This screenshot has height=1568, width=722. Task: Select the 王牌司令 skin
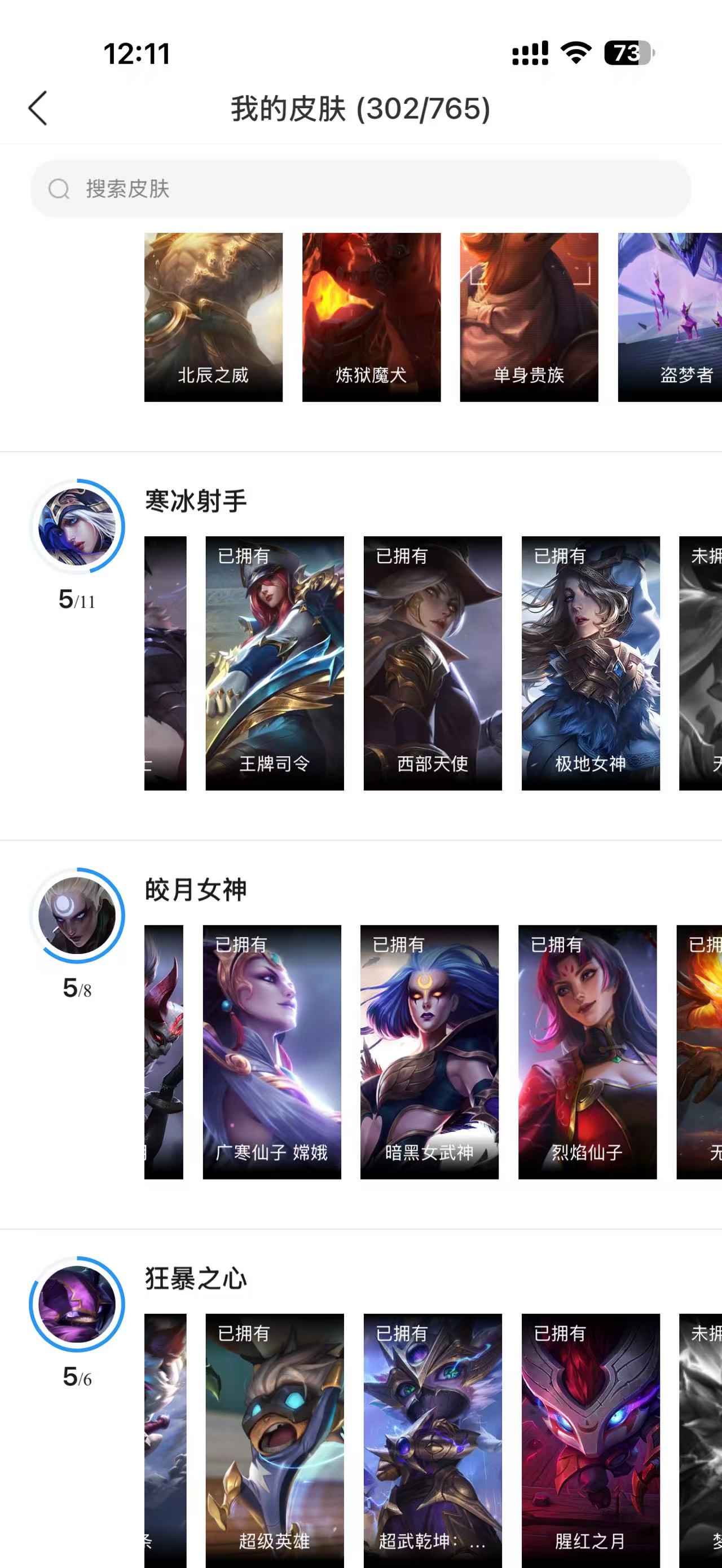click(x=275, y=663)
